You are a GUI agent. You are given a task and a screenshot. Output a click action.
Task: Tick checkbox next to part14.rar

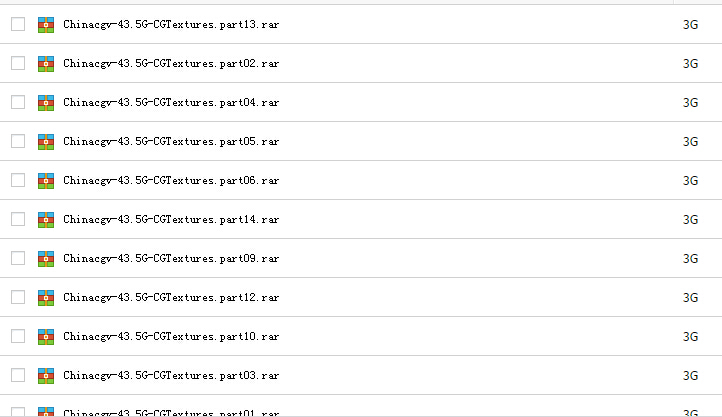18,219
